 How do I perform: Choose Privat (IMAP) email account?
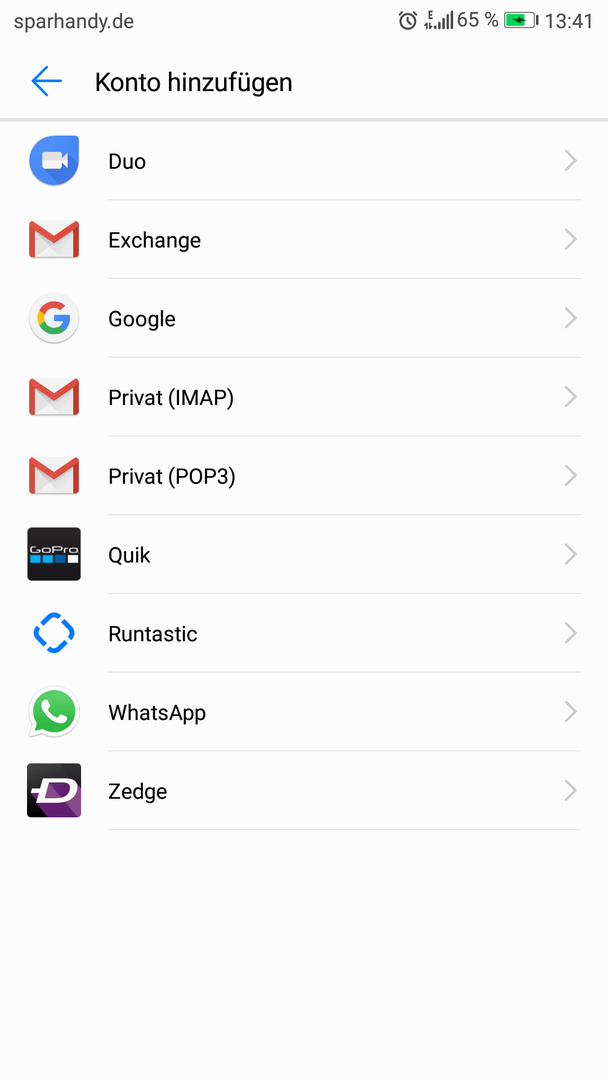pyautogui.click(x=304, y=397)
